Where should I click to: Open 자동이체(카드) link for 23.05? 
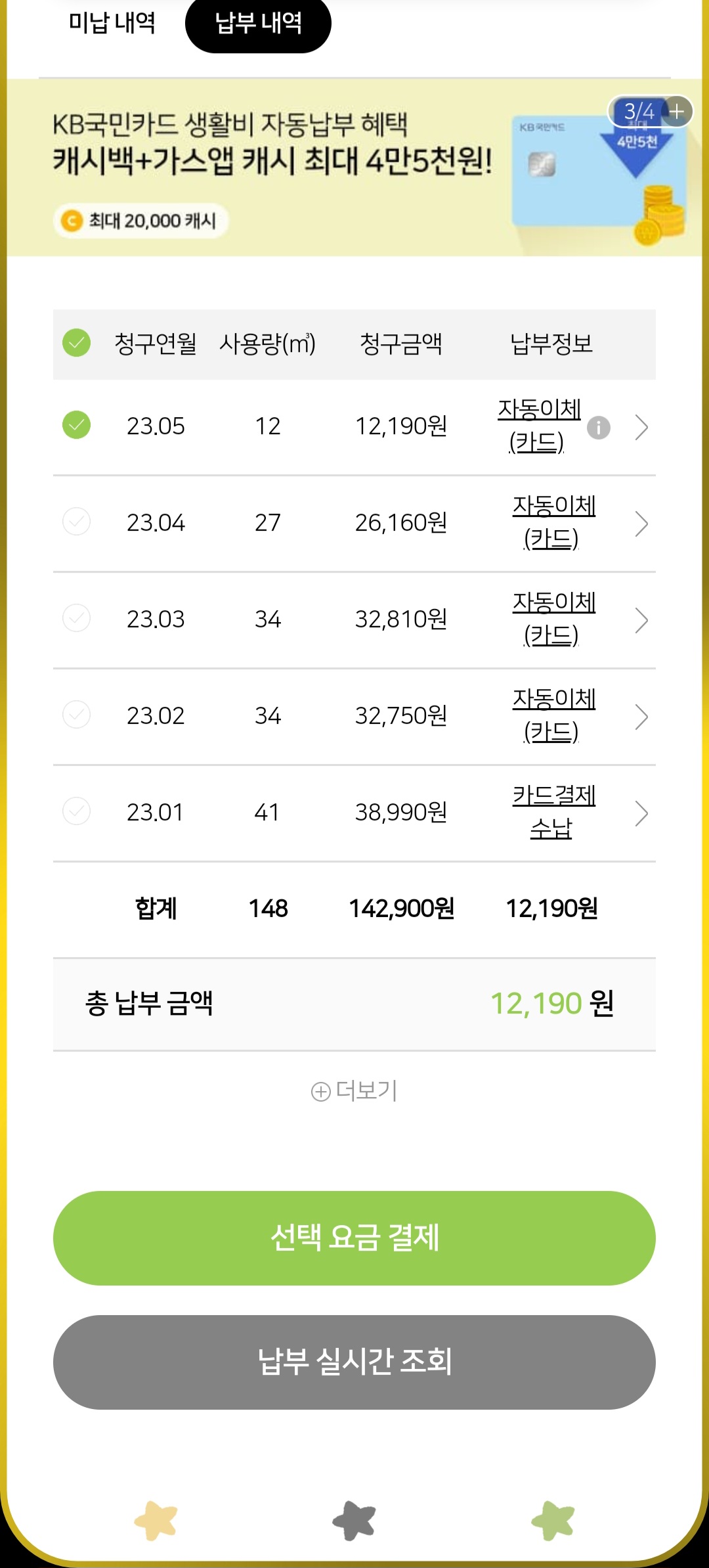click(x=538, y=425)
